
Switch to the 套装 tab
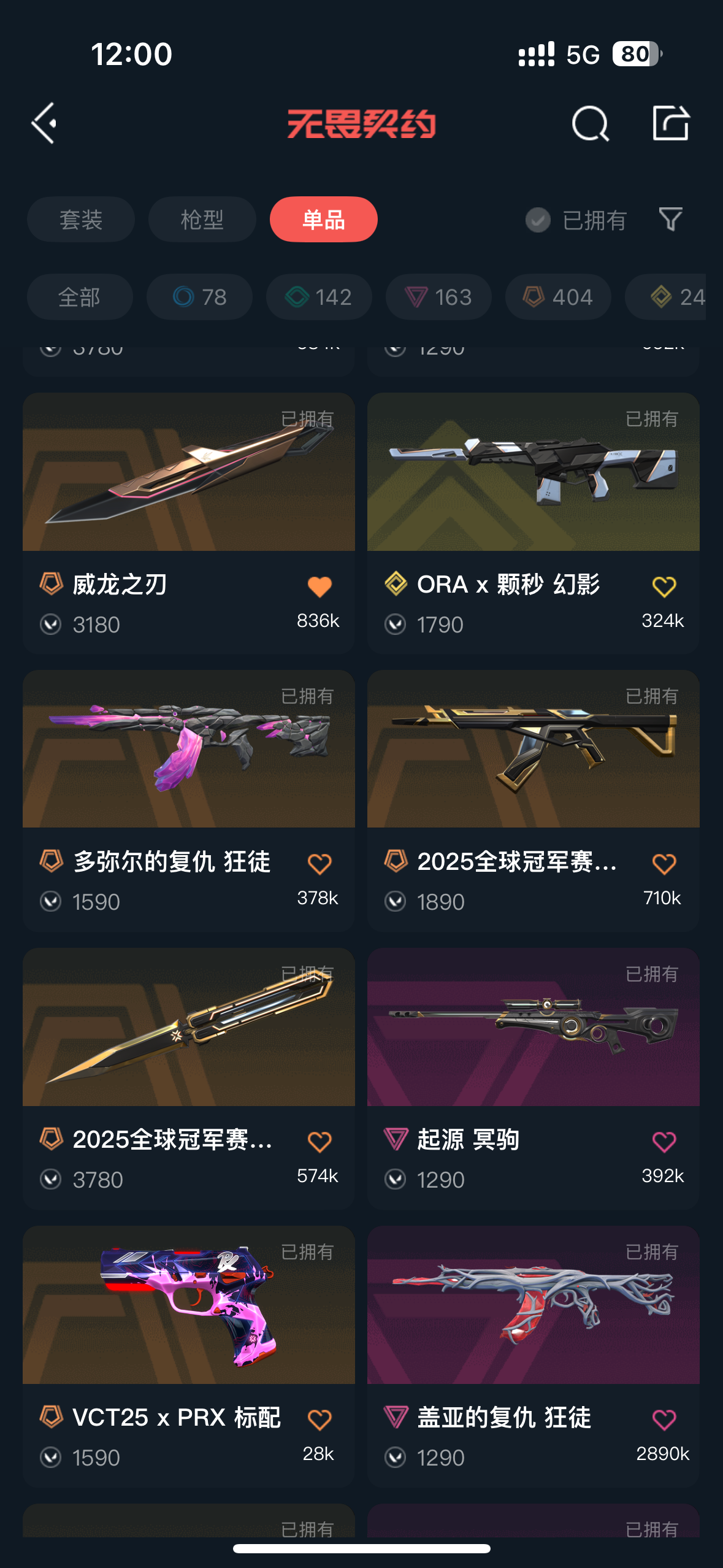pyautogui.click(x=80, y=220)
